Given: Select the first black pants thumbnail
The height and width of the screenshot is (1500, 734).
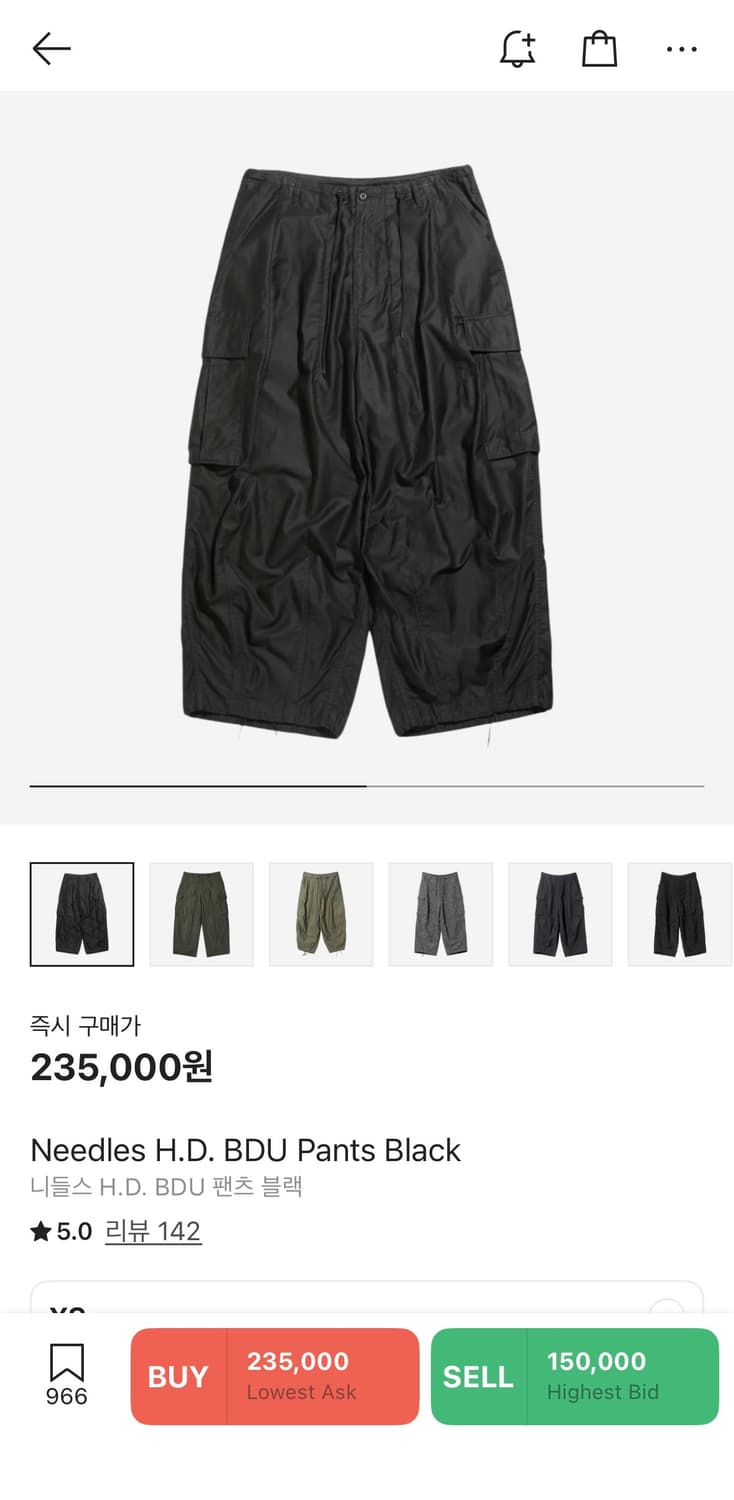Looking at the screenshot, I should coord(82,914).
